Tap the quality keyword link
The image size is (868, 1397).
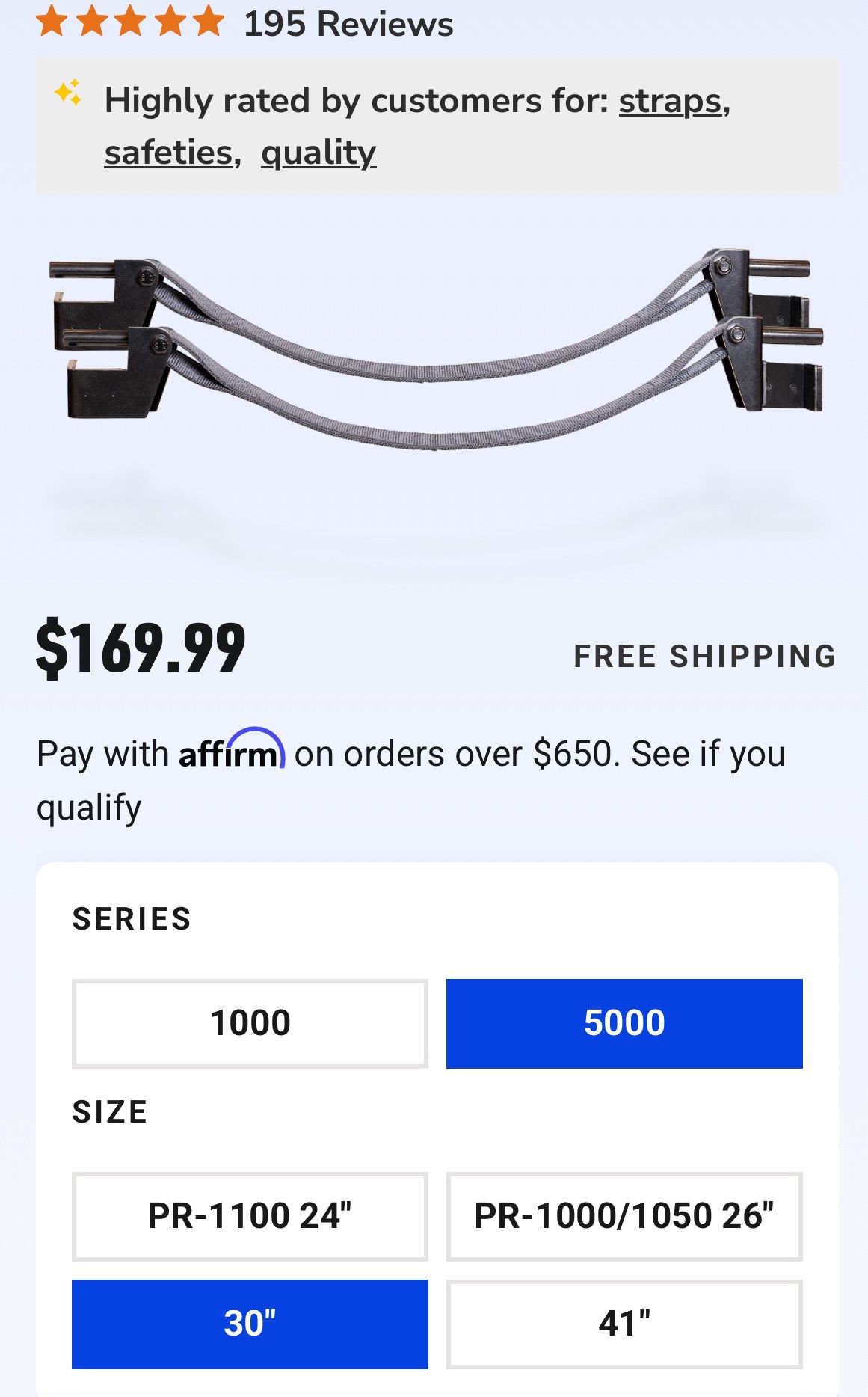click(318, 153)
